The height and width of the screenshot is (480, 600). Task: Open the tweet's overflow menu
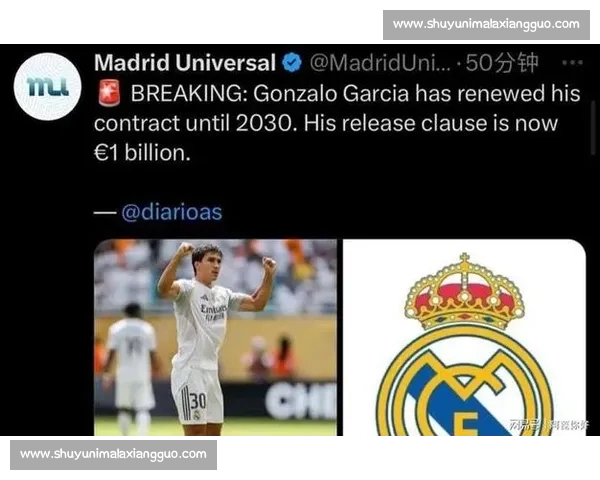click(x=571, y=63)
